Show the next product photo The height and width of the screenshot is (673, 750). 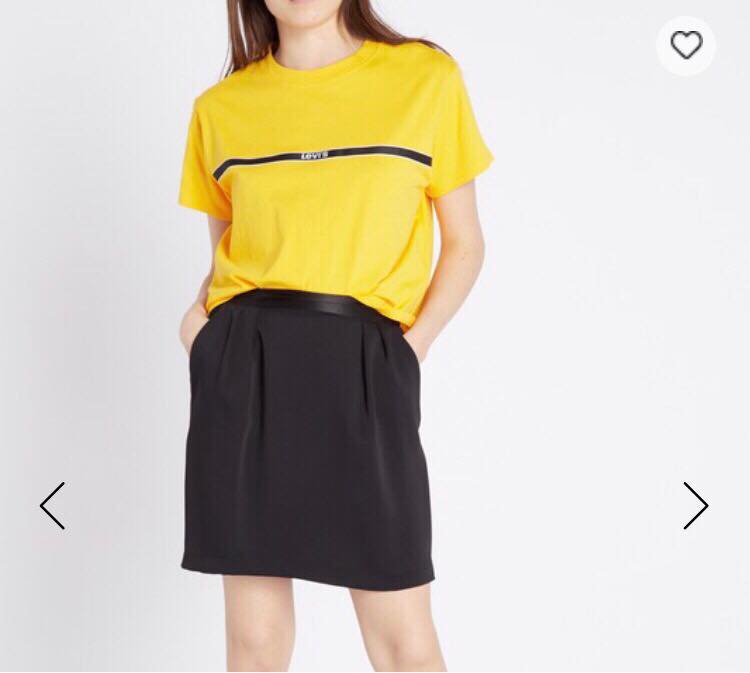(x=696, y=505)
